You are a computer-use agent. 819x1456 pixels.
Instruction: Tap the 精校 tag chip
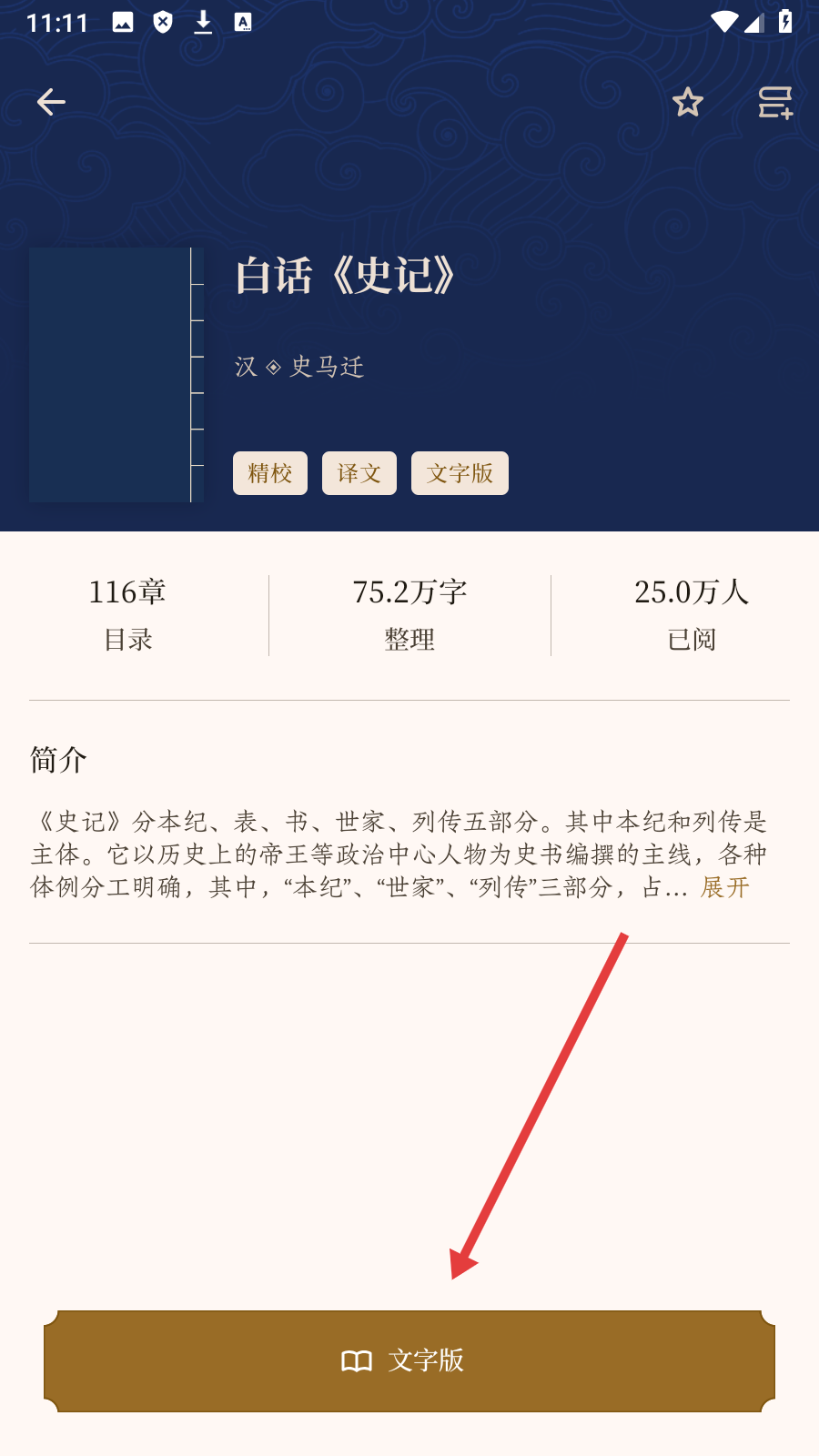(x=270, y=473)
